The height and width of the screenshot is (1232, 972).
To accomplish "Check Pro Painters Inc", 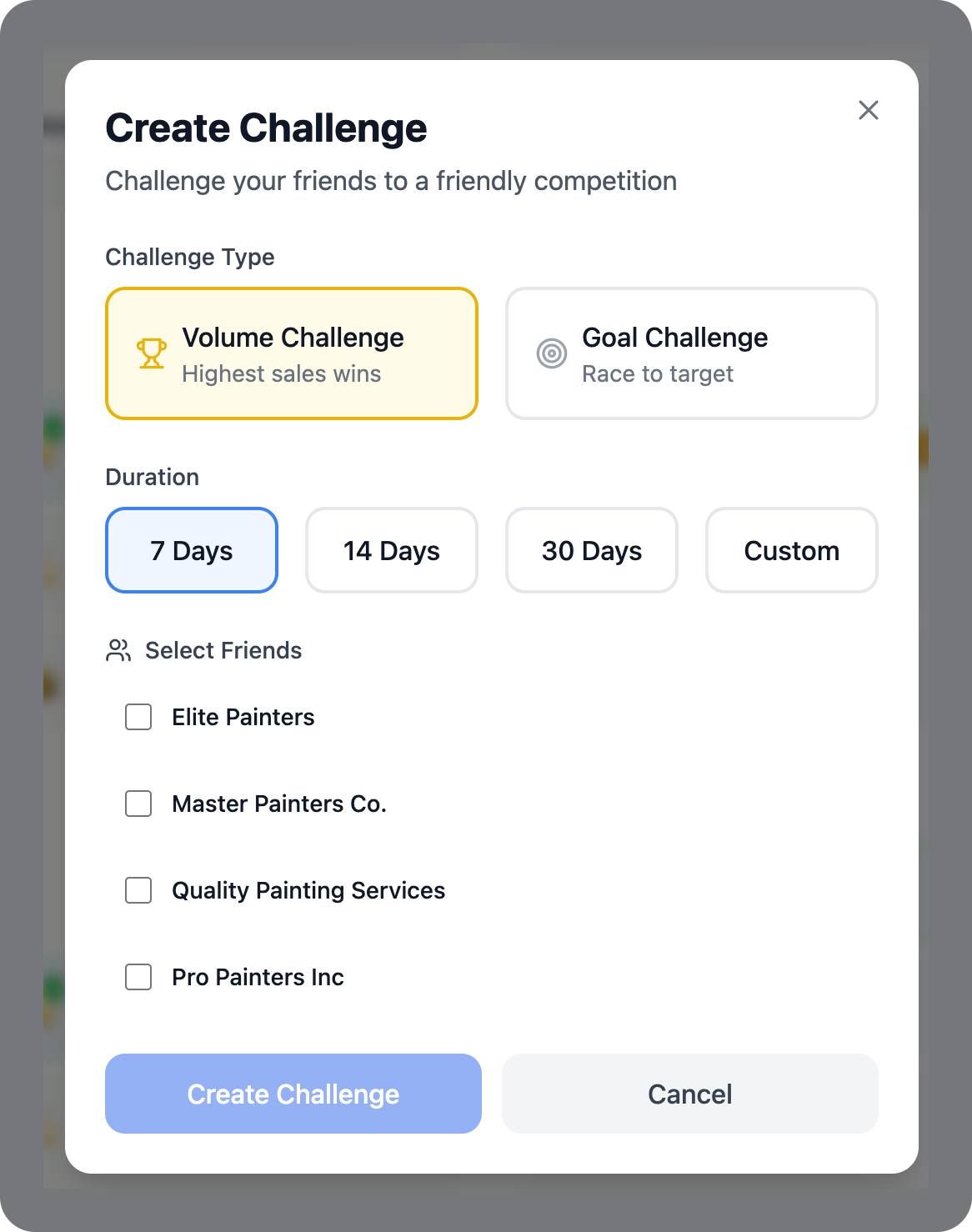I will (x=138, y=977).
